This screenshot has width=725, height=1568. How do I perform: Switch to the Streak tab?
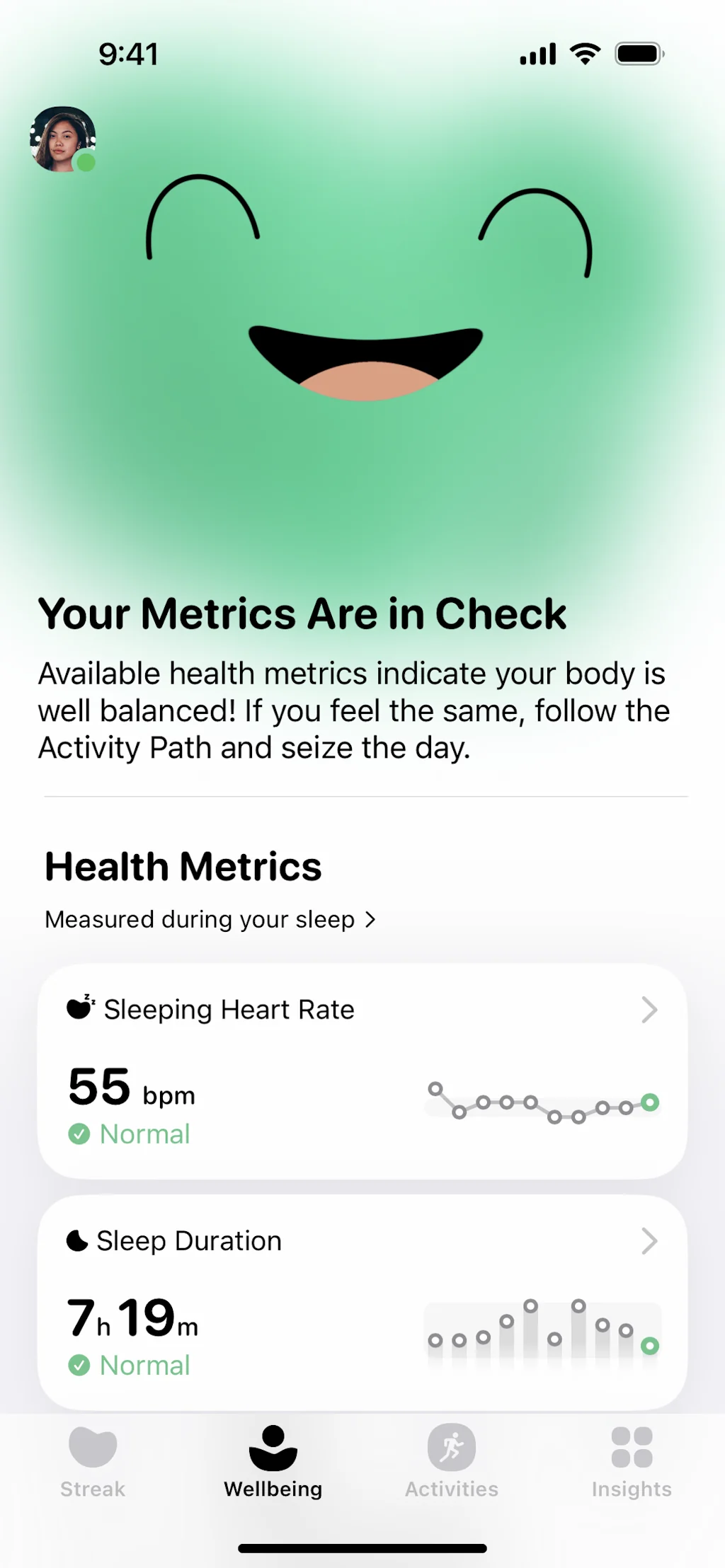coord(93,1462)
